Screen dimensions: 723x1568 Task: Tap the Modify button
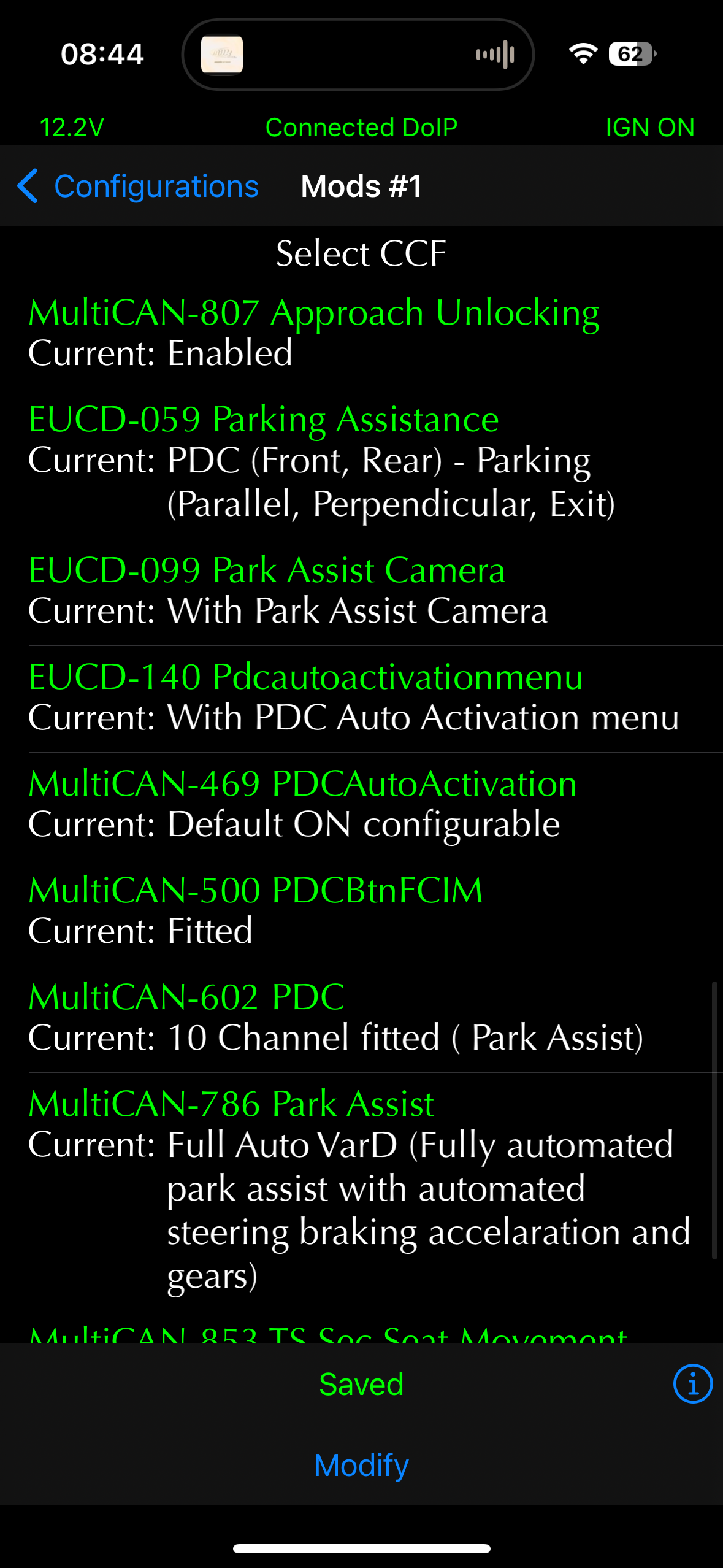pyautogui.click(x=361, y=1464)
